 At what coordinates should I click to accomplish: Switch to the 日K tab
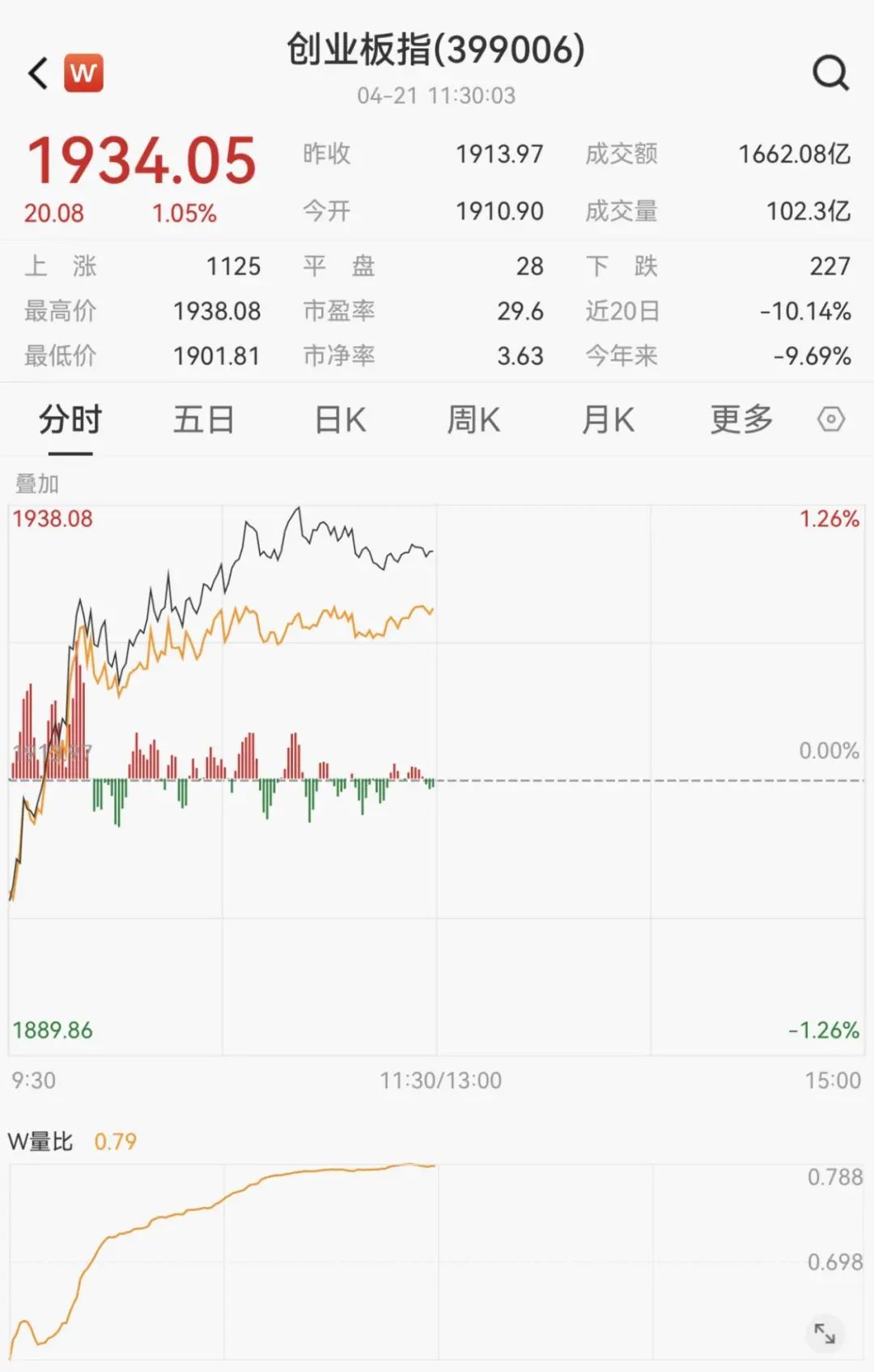(x=340, y=420)
